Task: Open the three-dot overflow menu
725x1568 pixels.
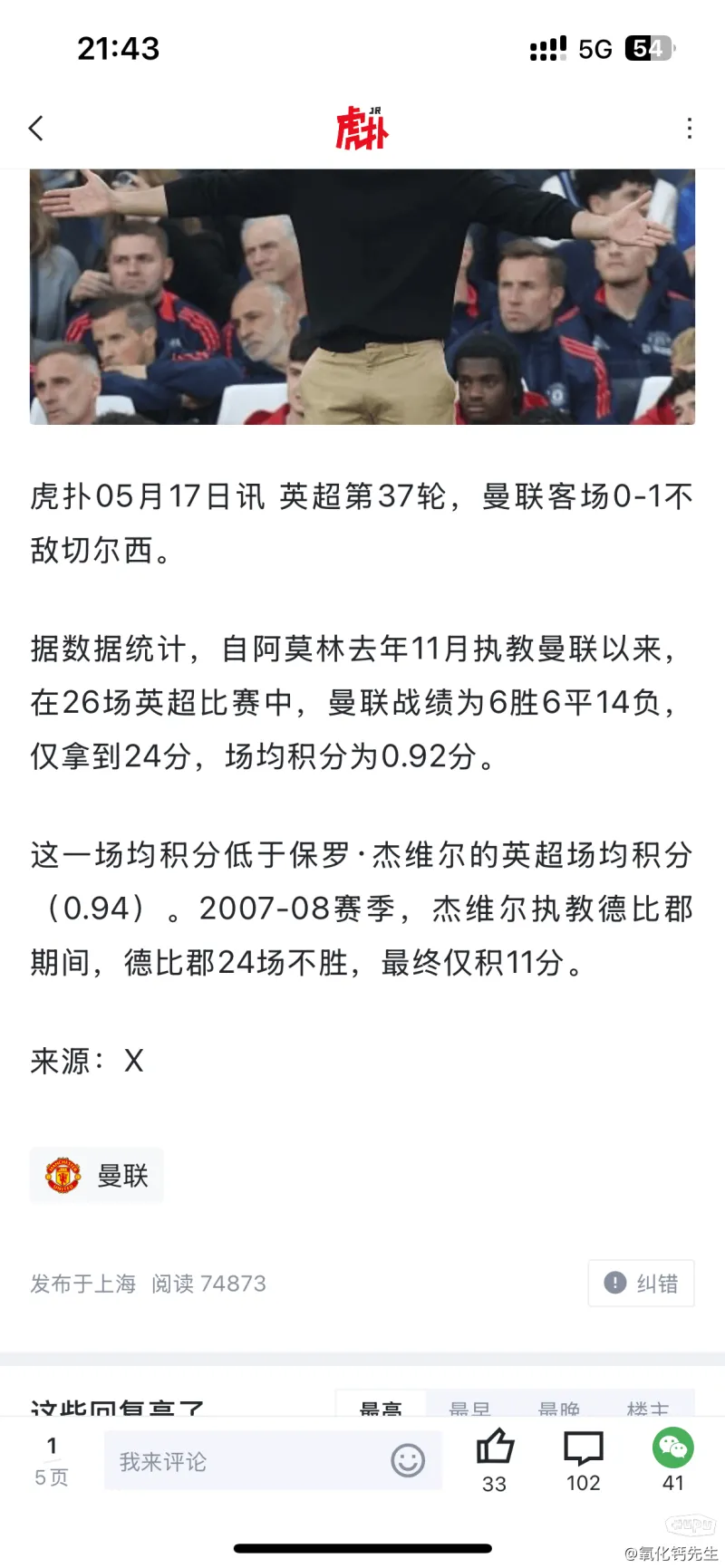Action: coord(690,129)
